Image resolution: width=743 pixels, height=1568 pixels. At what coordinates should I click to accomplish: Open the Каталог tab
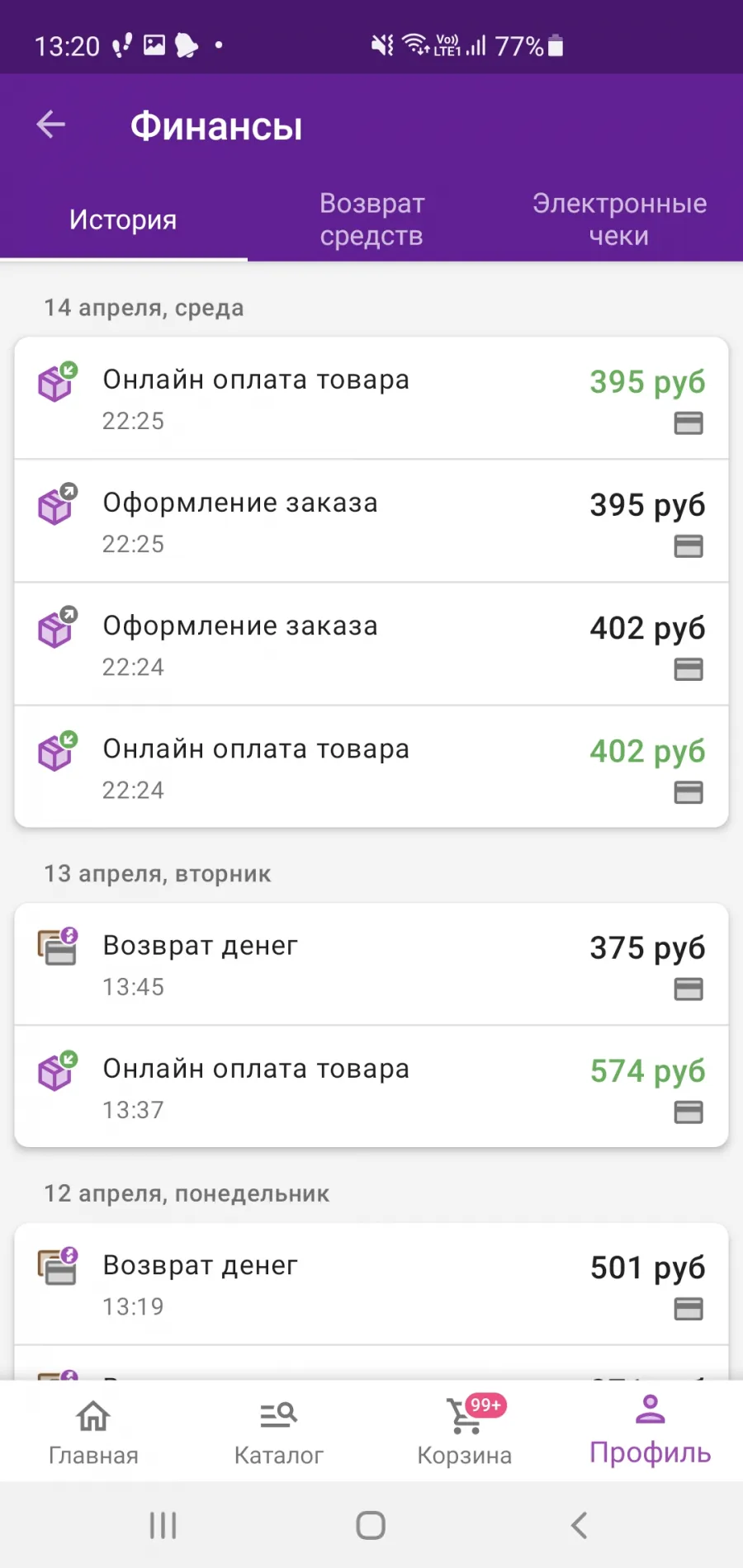[279, 1432]
